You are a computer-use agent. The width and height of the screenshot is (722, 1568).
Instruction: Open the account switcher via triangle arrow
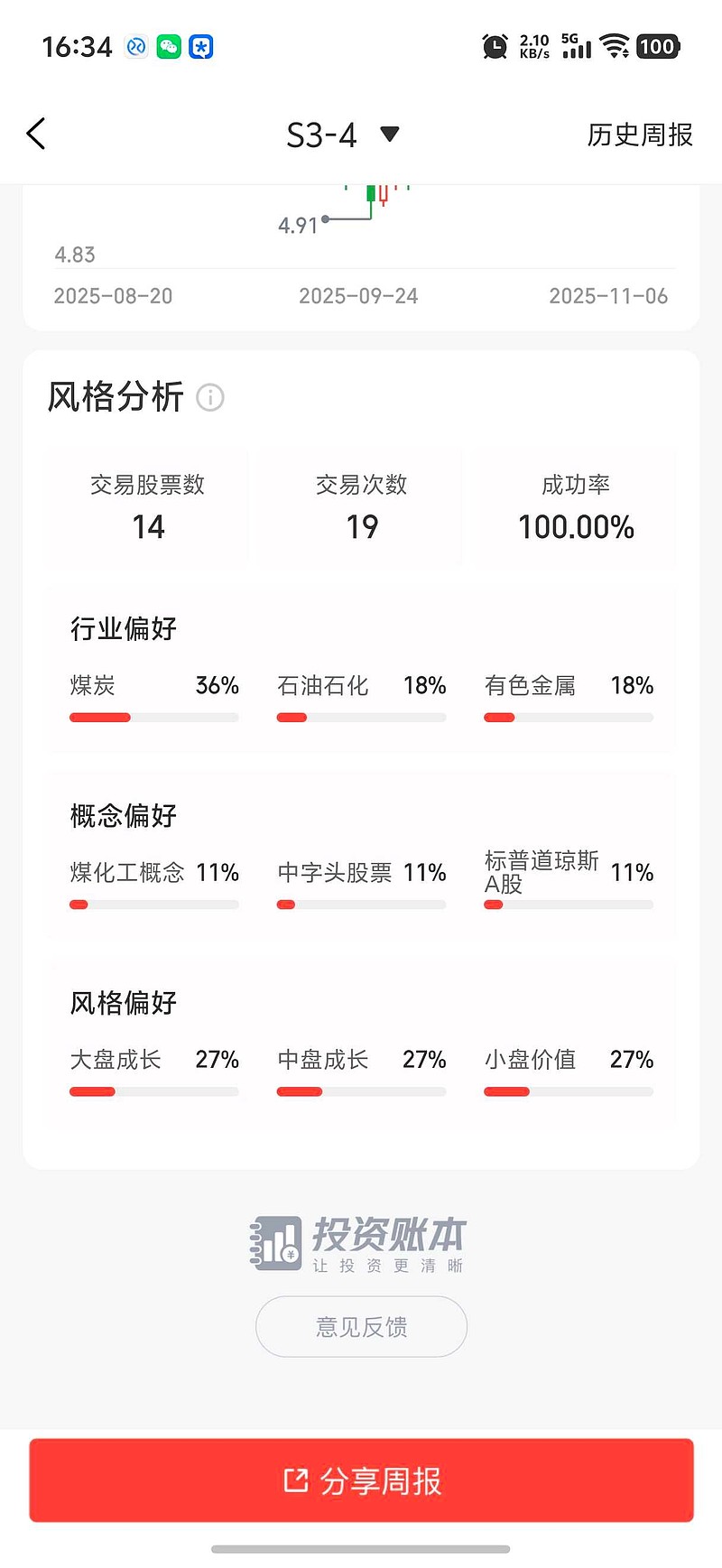390,134
